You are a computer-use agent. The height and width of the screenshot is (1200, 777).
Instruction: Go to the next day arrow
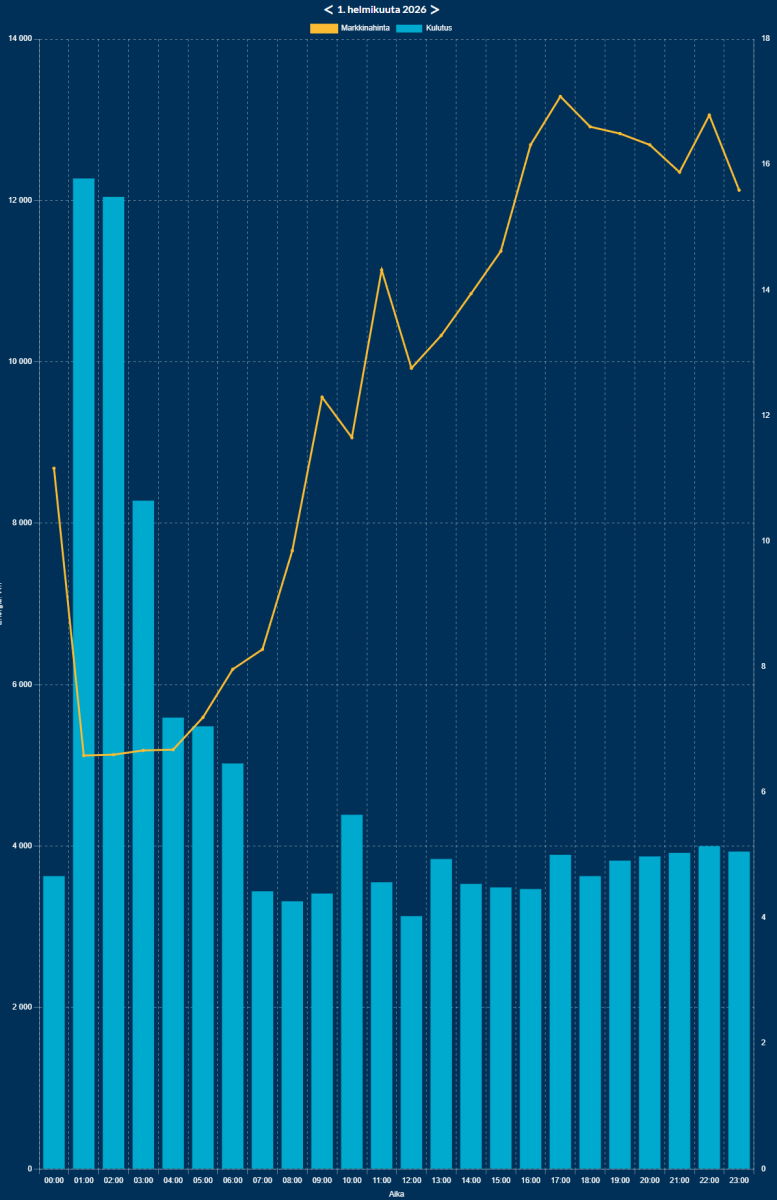pos(435,9)
